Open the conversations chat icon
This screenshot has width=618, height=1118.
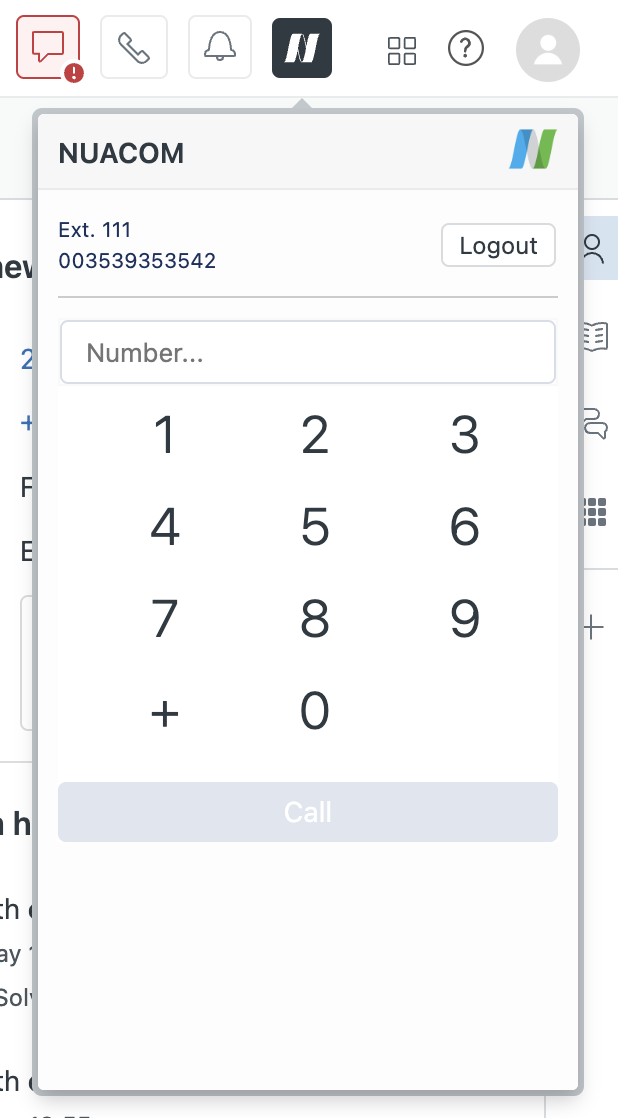[x=48, y=48]
